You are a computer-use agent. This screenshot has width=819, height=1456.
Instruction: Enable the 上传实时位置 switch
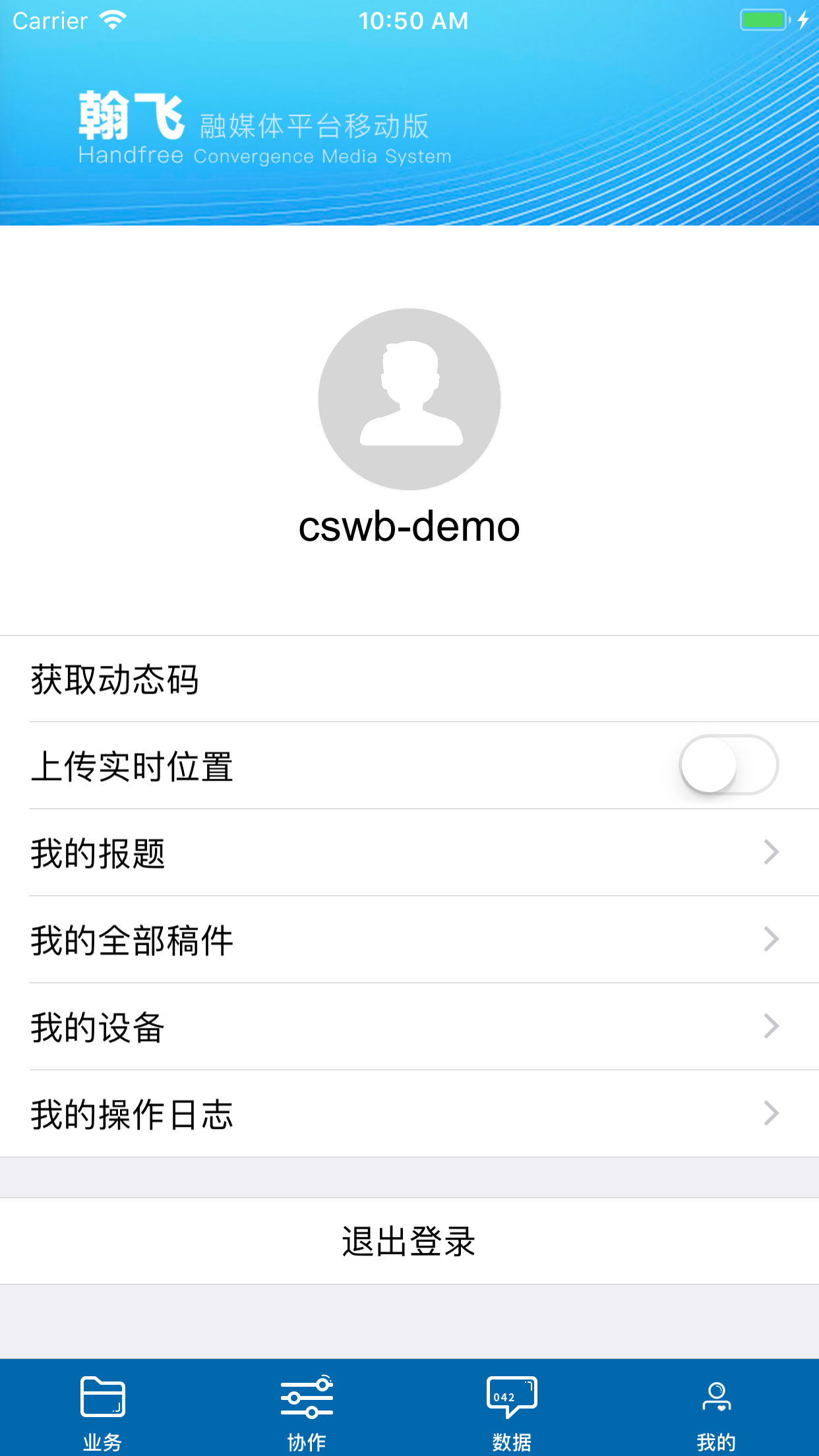[728, 765]
